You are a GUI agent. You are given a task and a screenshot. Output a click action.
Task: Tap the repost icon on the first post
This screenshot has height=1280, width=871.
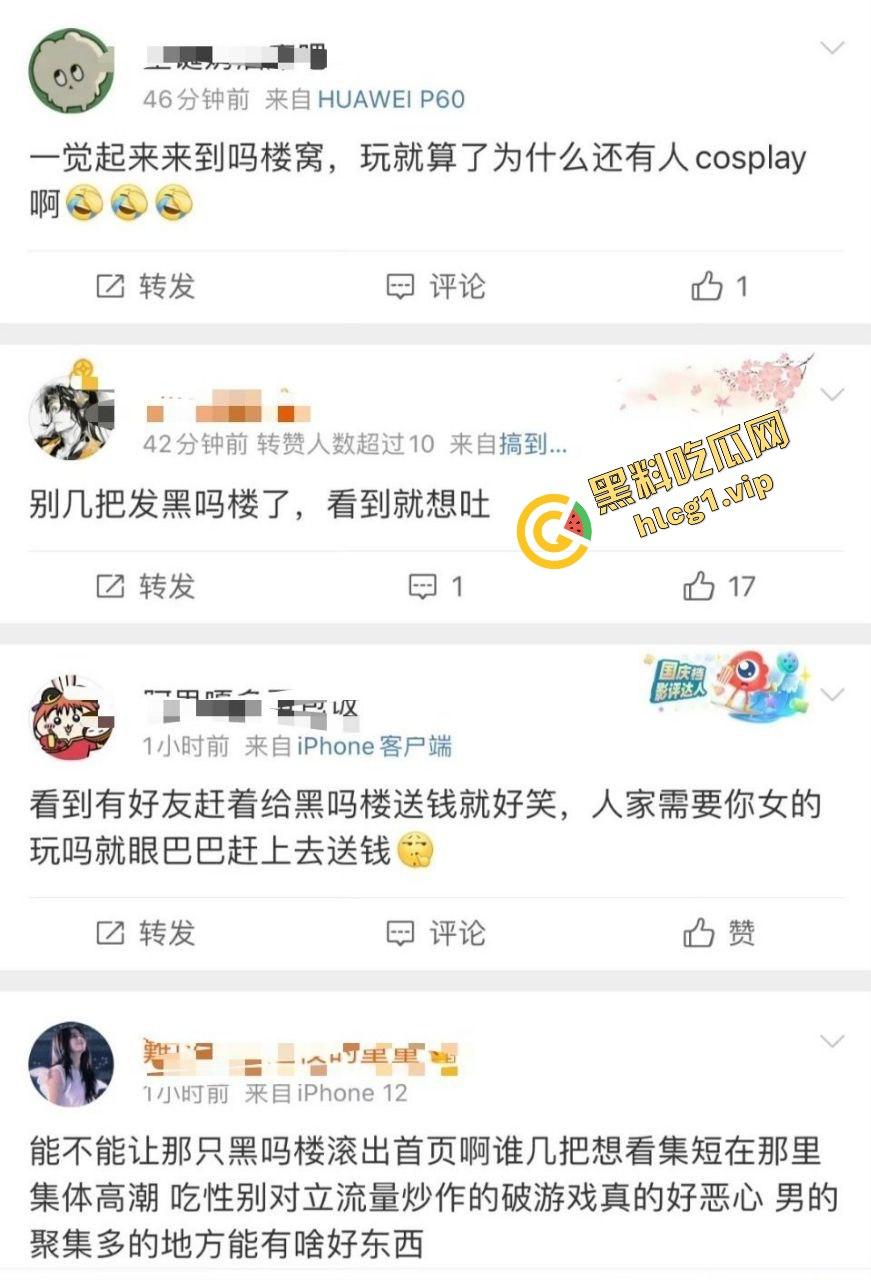(x=108, y=287)
